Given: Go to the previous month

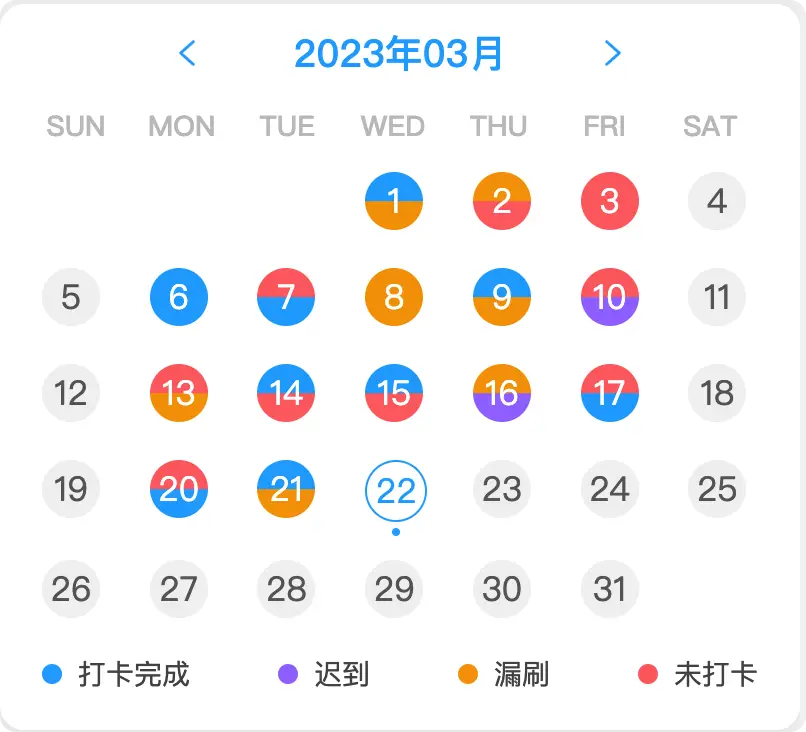Looking at the screenshot, I should tap(187, 53).
